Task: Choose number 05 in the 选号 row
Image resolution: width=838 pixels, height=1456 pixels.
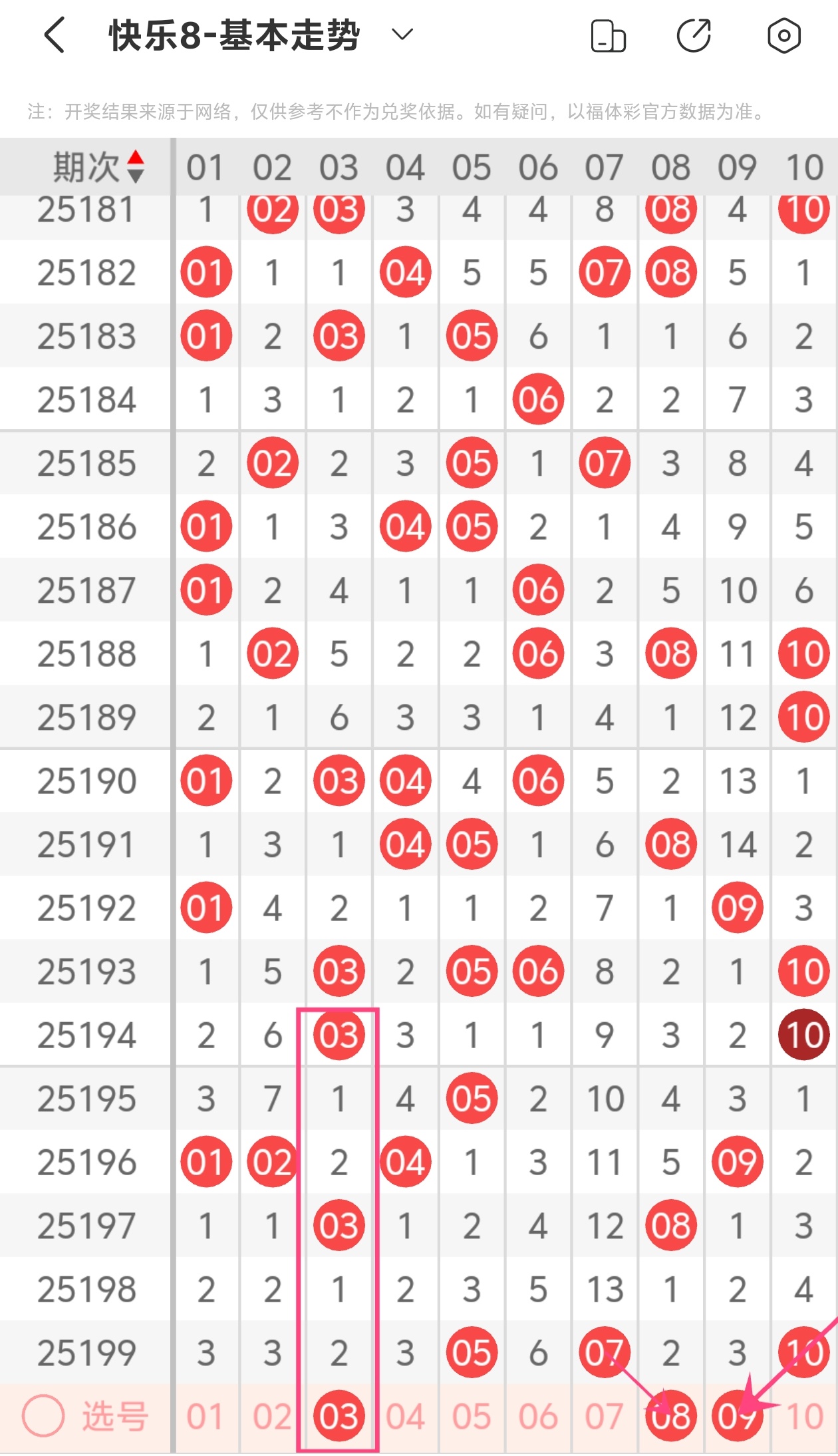Action: [472, 1417]
